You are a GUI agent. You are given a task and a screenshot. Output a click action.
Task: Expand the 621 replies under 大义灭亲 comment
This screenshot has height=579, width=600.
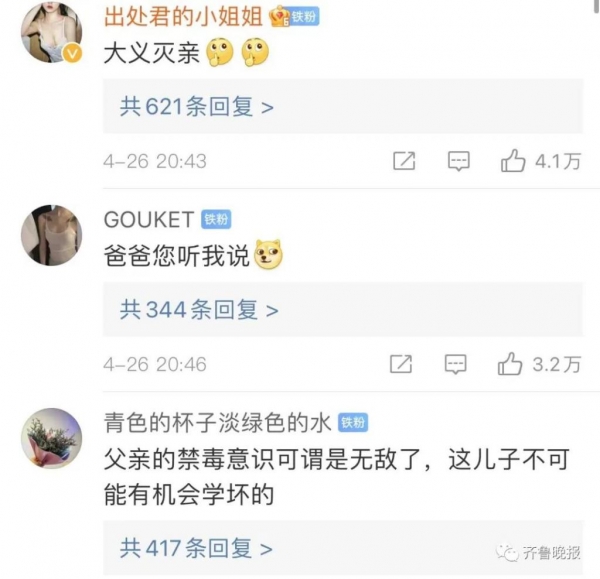196,107
